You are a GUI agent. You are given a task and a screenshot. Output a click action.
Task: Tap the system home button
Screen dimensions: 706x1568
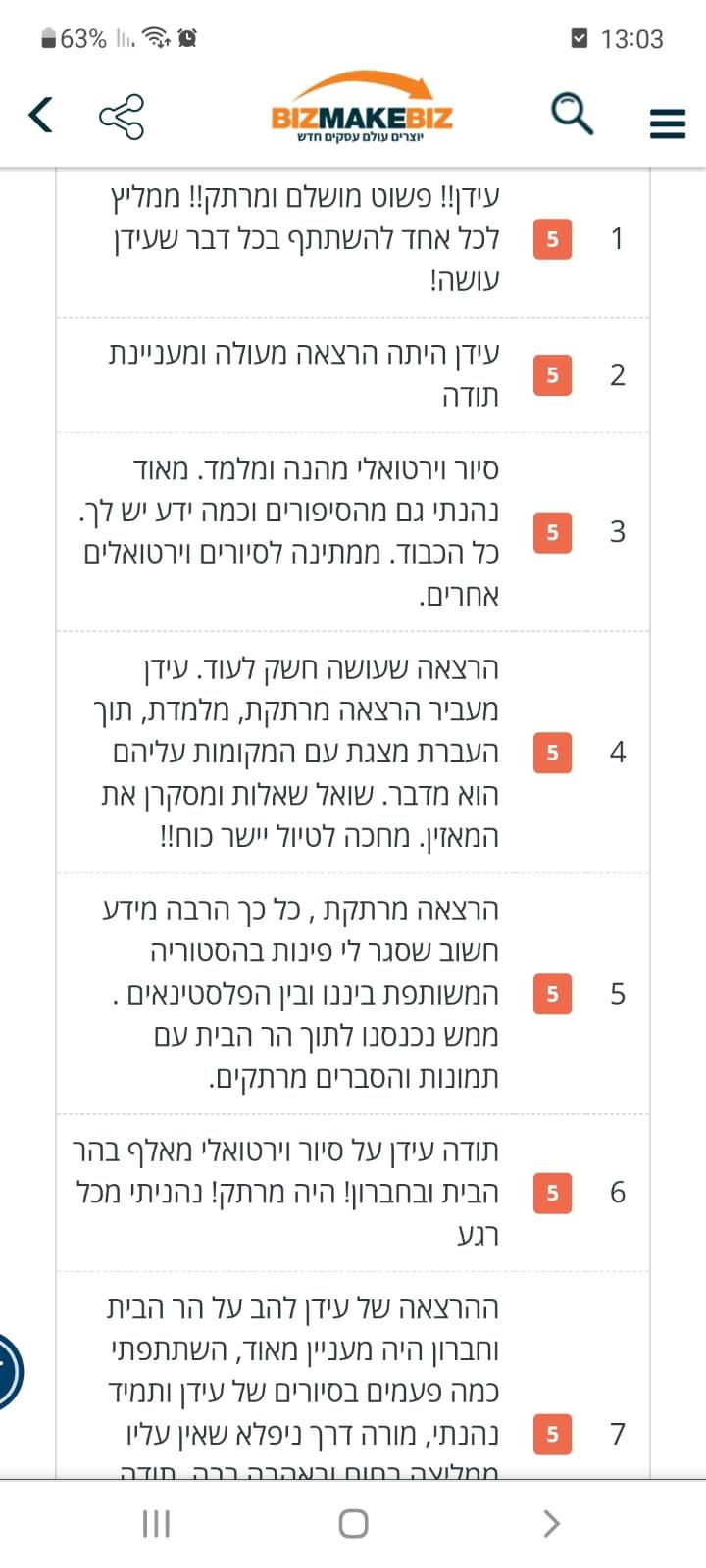pyautogui.click(x=353, y=1523)
